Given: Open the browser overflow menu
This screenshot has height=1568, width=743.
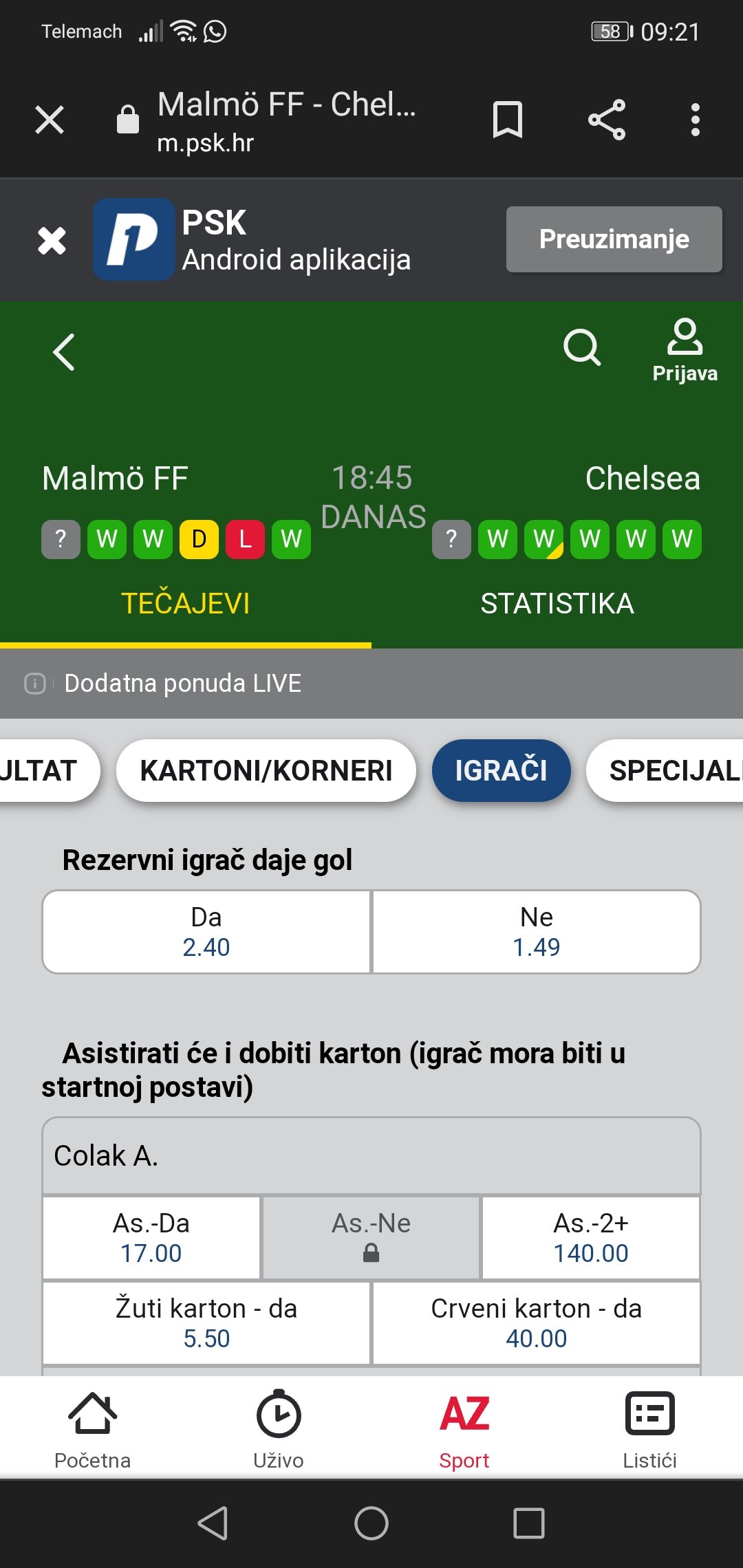Looking at the screenshot, I should tap(696, 120).
